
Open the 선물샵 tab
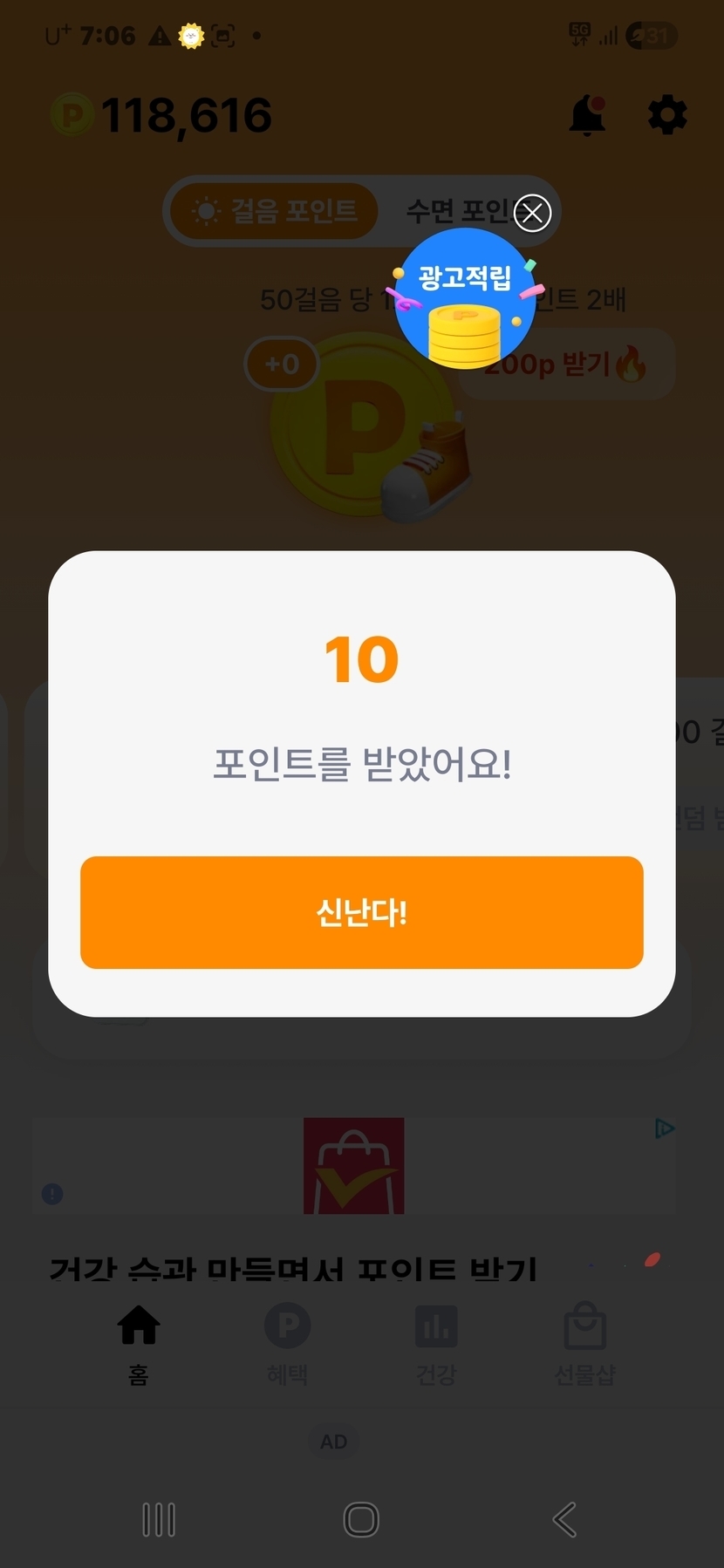coord(585,1343)
